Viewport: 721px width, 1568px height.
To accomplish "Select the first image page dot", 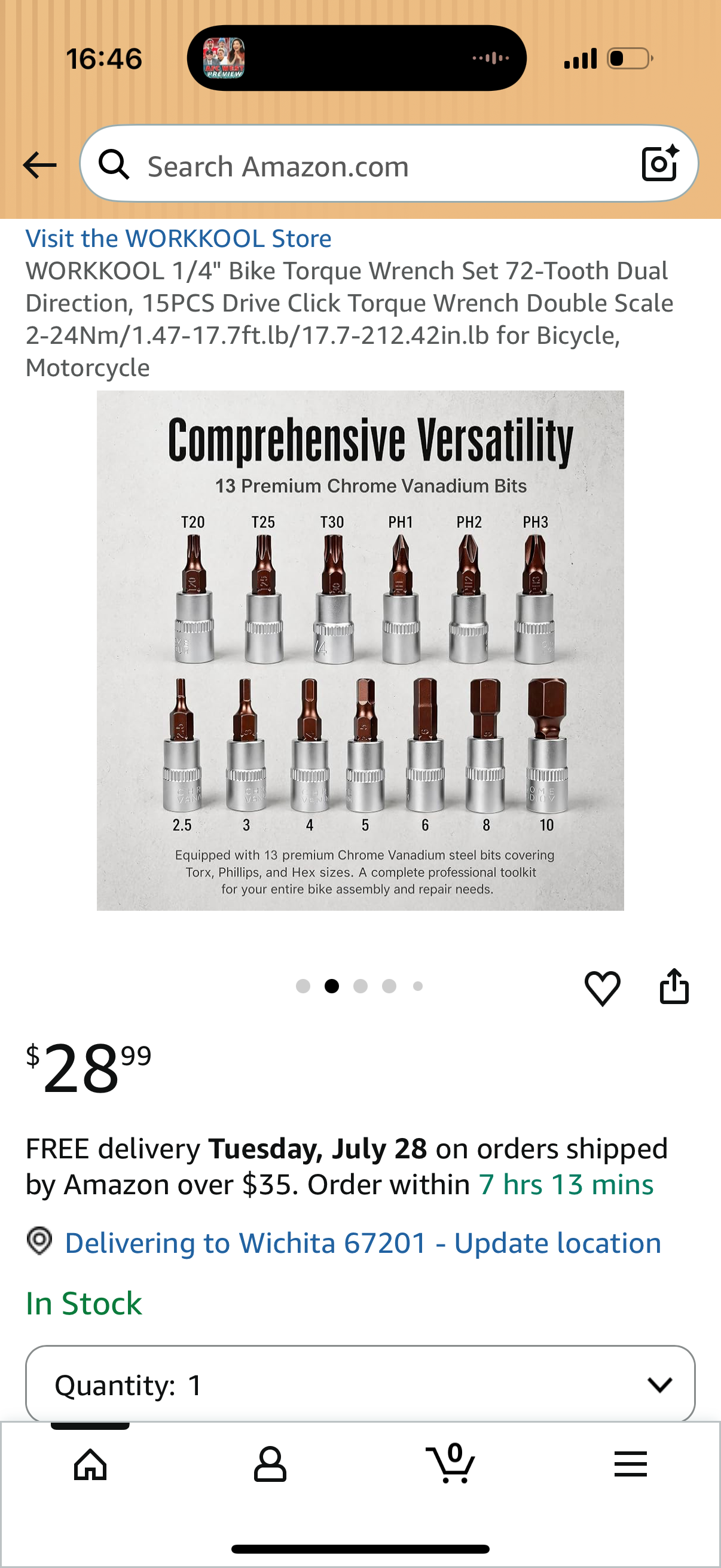I will (x=303, y=986).
